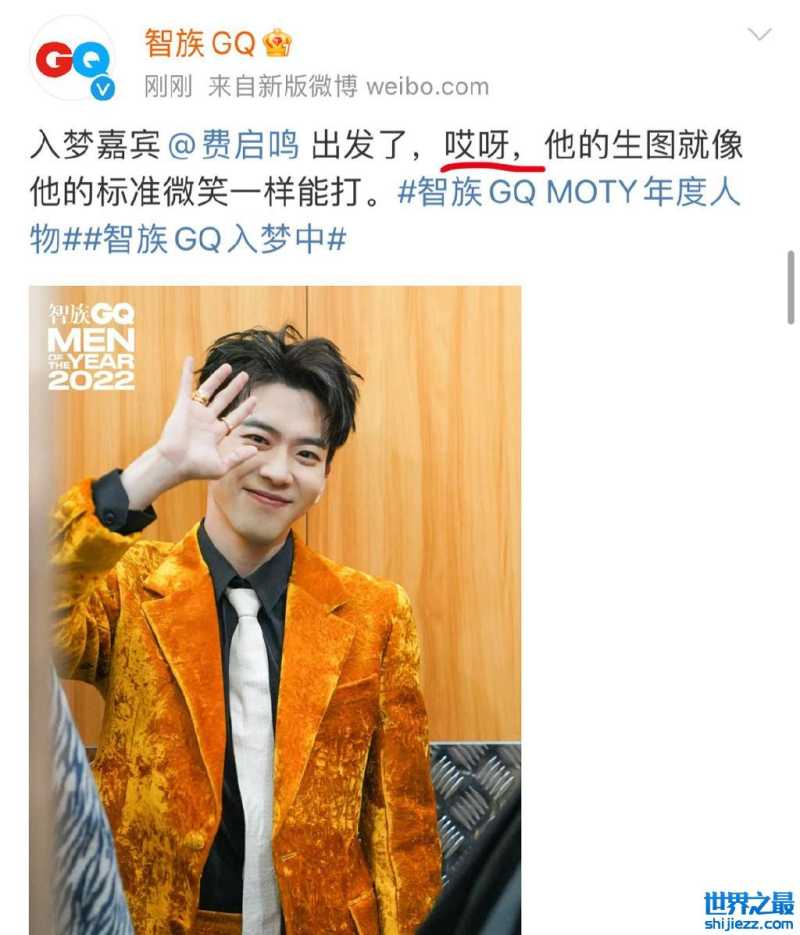The image size is (800, 935).
Task: Open the @费启鸣 mention
Action: click(x=233, y=146)
